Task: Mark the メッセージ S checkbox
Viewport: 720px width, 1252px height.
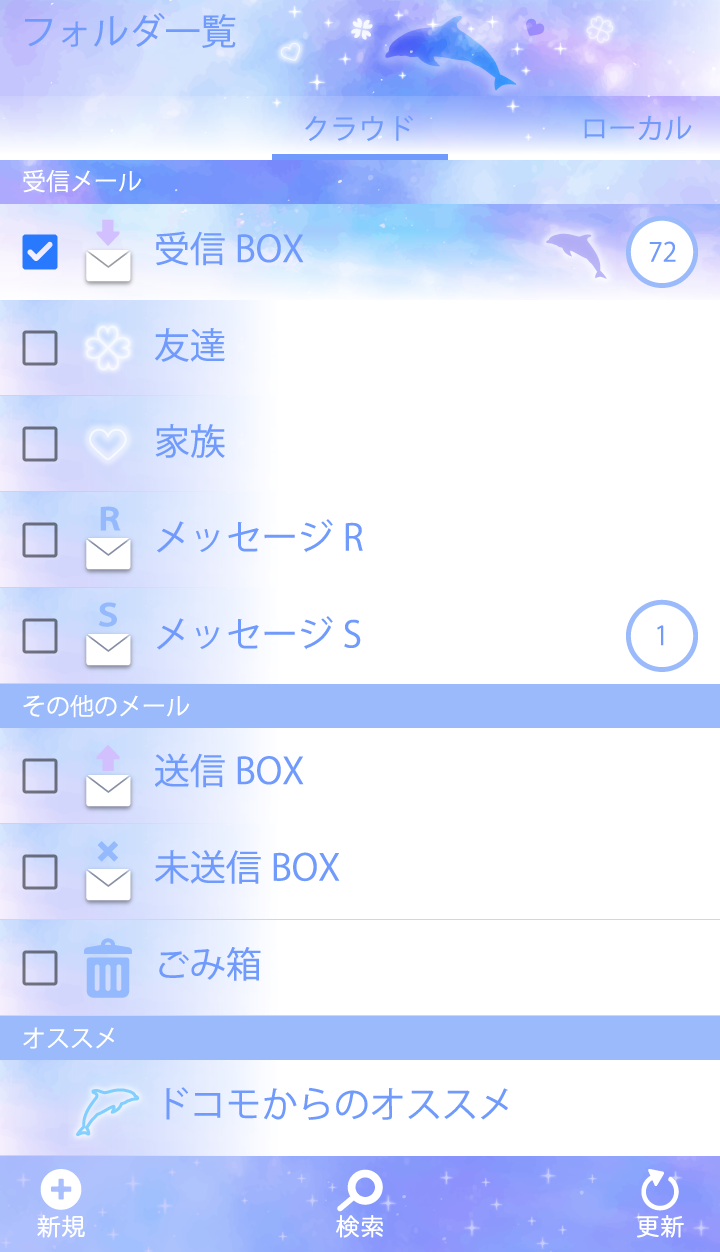Action: [40, 636]
